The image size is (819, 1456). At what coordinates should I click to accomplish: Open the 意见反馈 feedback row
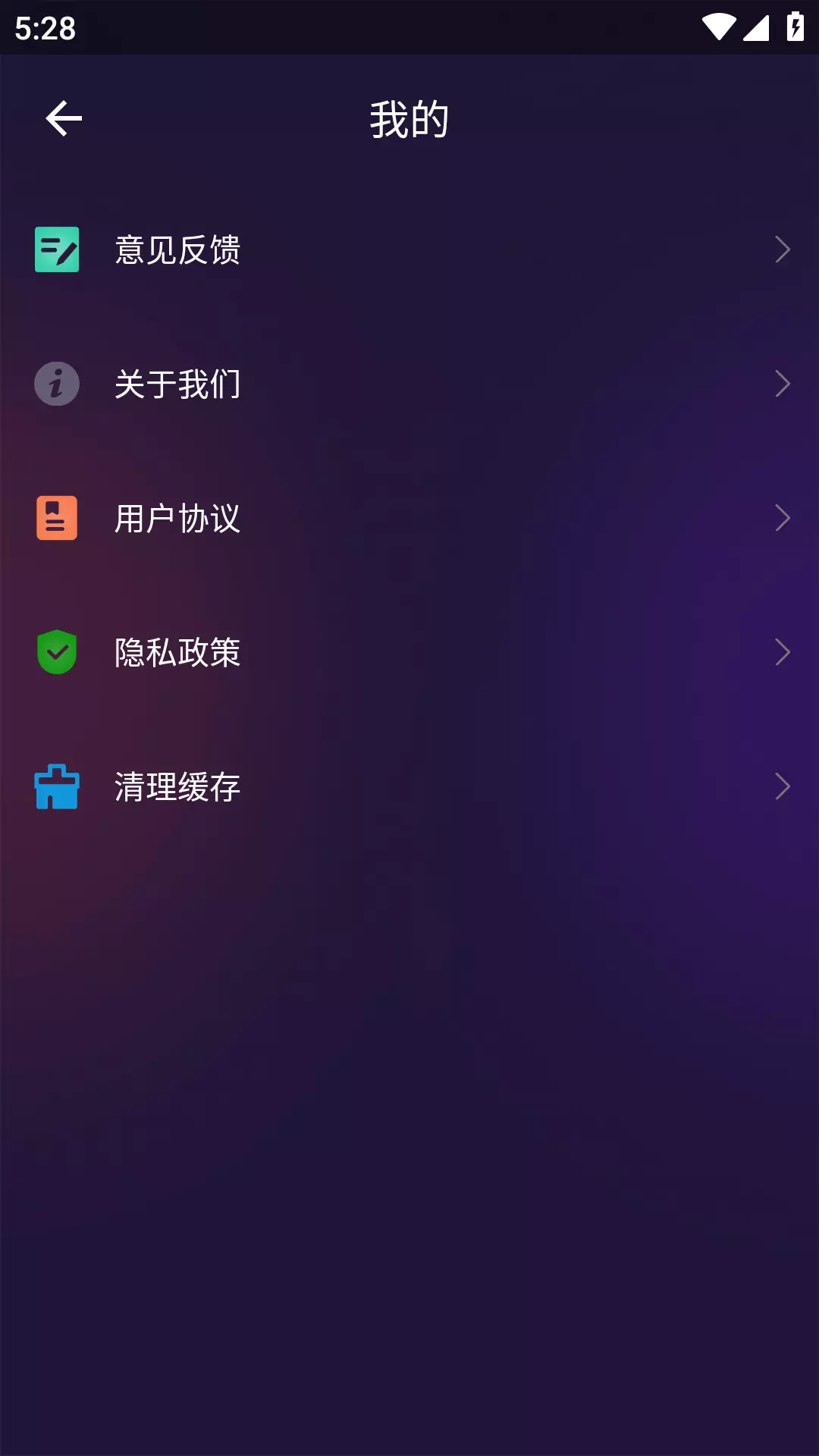point(409,249)
